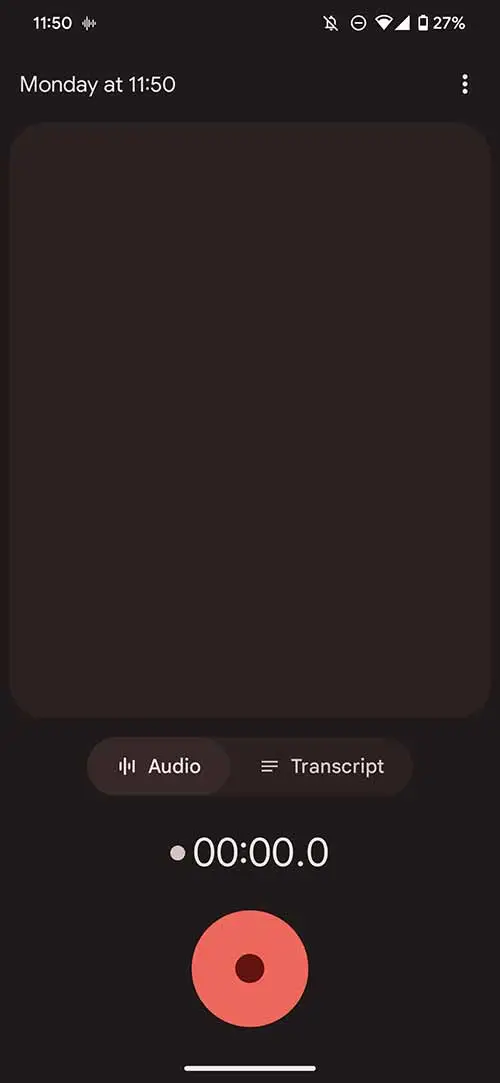The image size is (500, 1083).
Task: Start recording with the red button
Action: pos(250,968)
